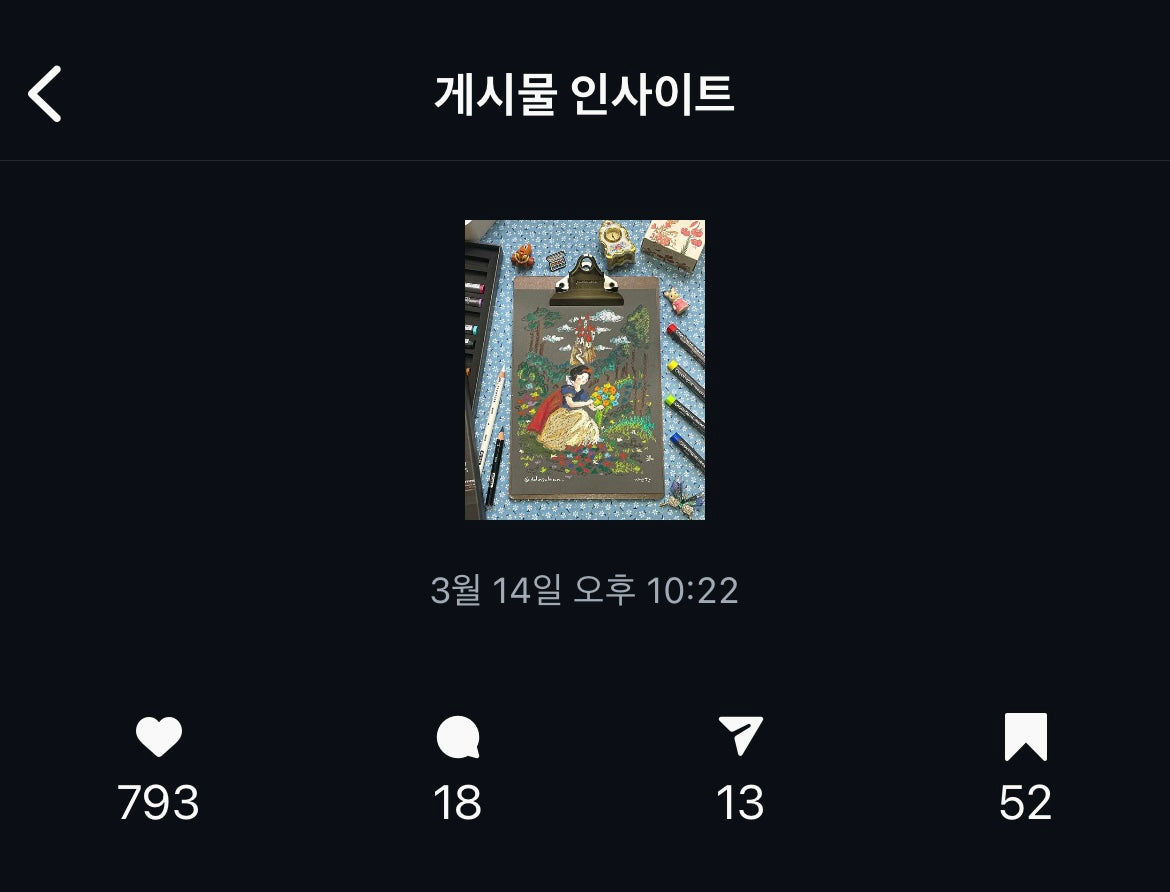Open the Snow White drawing post thumbnail
1170x892 pixels.
584,369
